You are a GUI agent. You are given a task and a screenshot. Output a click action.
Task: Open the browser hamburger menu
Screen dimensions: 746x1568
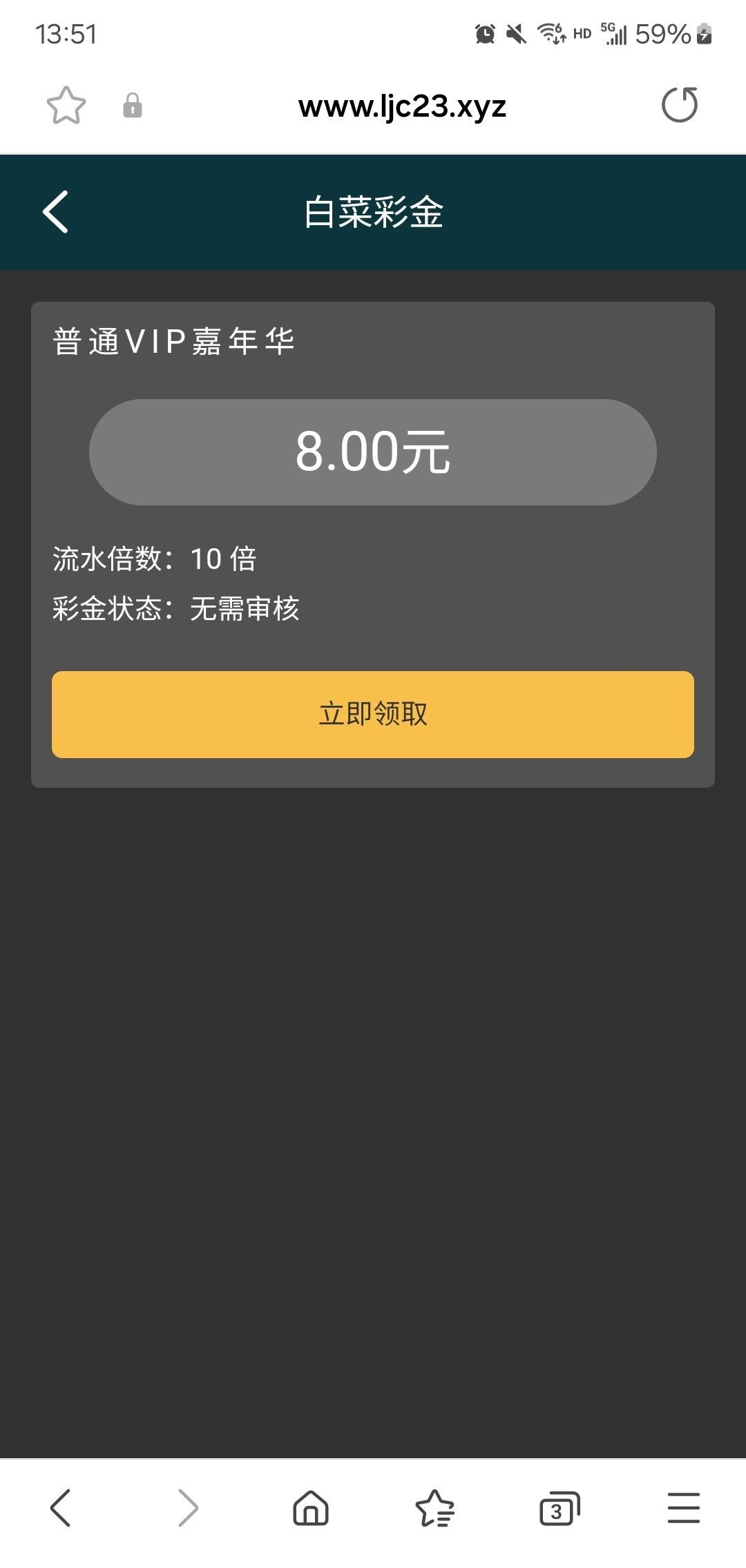coord(683,1507)
